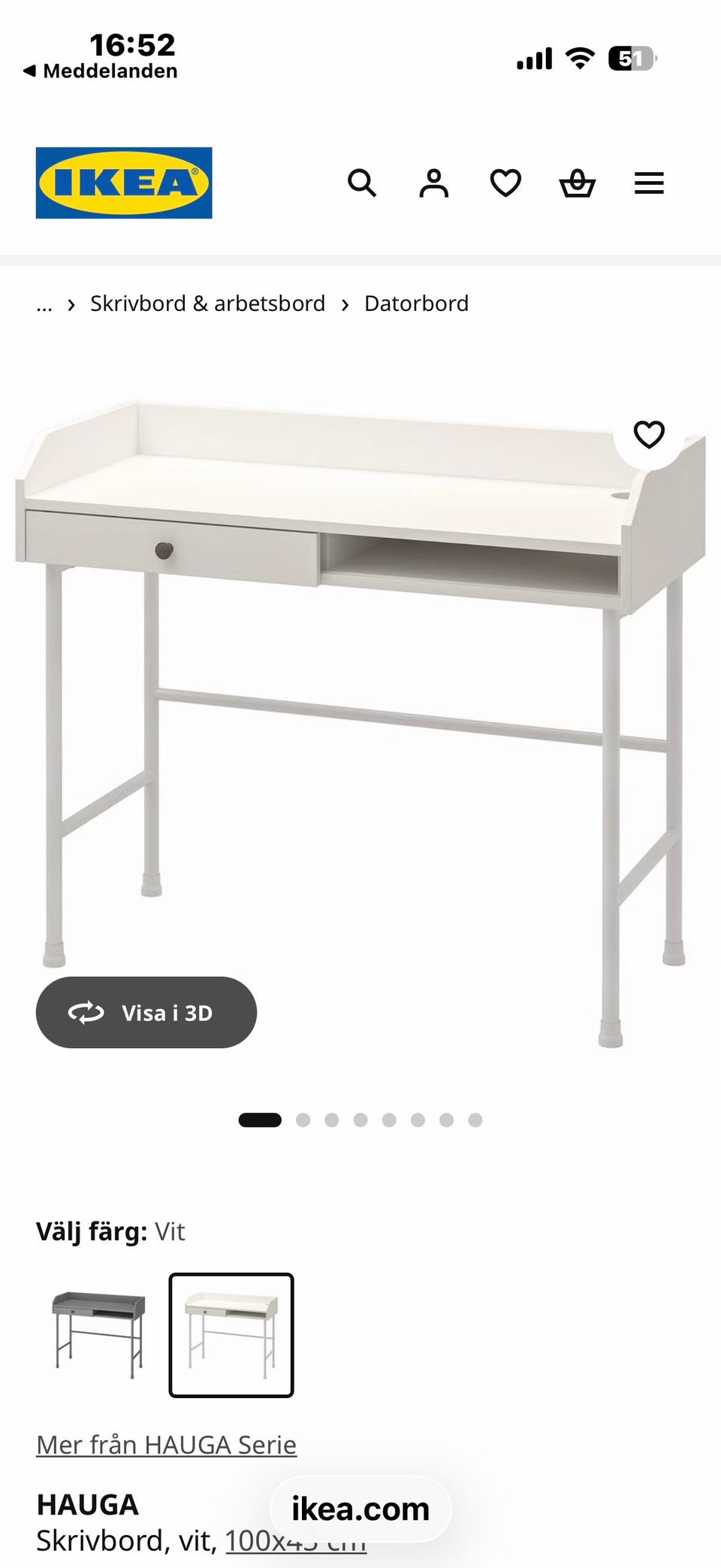Open the Datorbord breadcrumb
This screenshot has height=1568, width=721.
pos(416,304)
